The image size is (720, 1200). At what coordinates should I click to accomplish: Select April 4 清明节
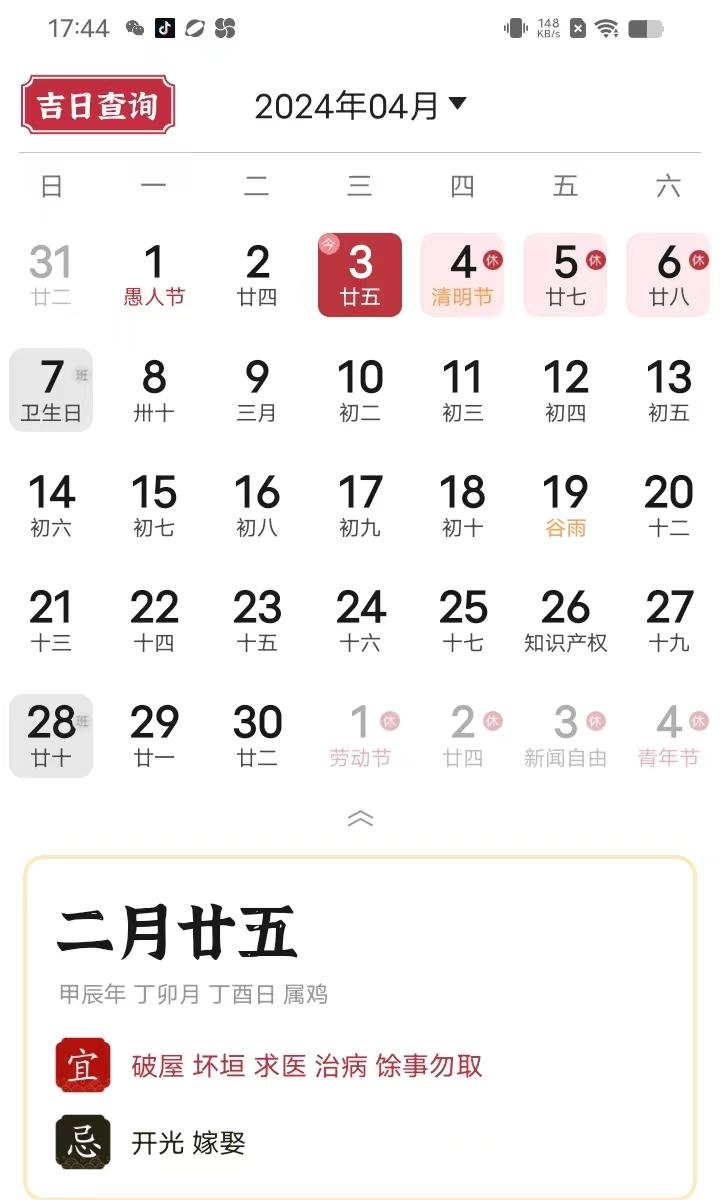462,275
